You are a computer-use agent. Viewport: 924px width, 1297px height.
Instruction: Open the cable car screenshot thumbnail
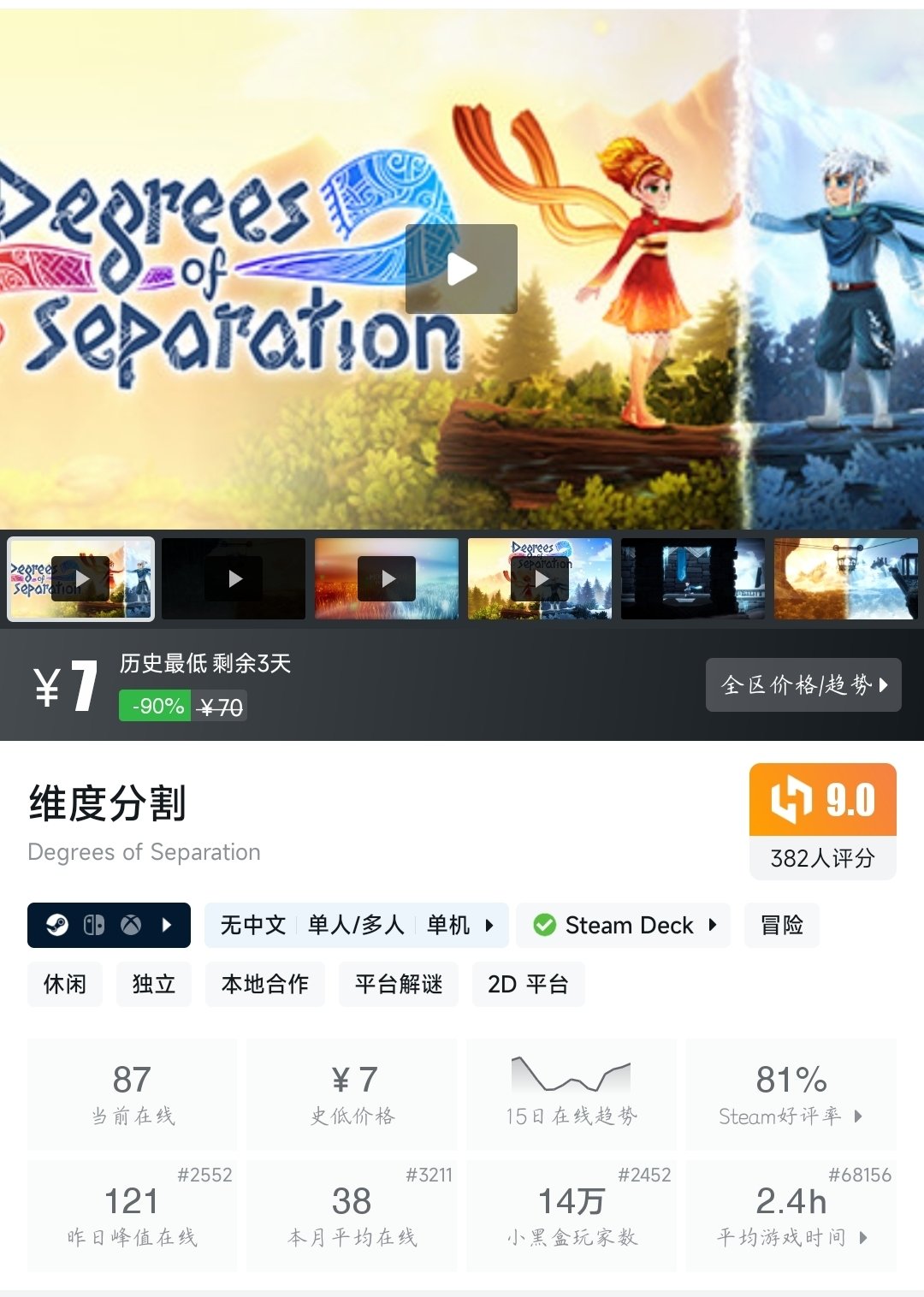coord(845,579)
